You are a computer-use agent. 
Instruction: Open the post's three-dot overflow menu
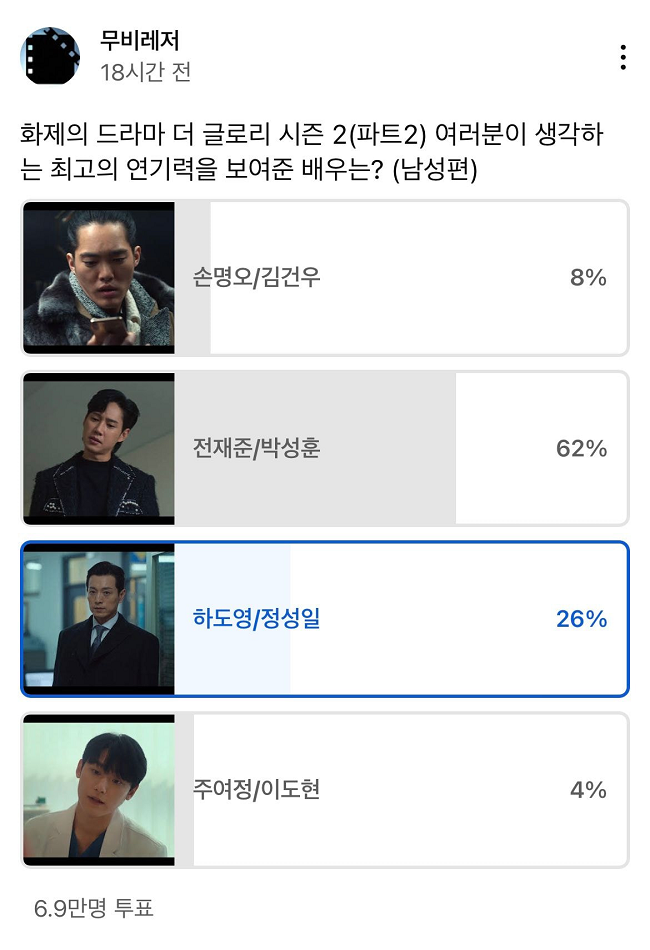click(x=622, y=57)
